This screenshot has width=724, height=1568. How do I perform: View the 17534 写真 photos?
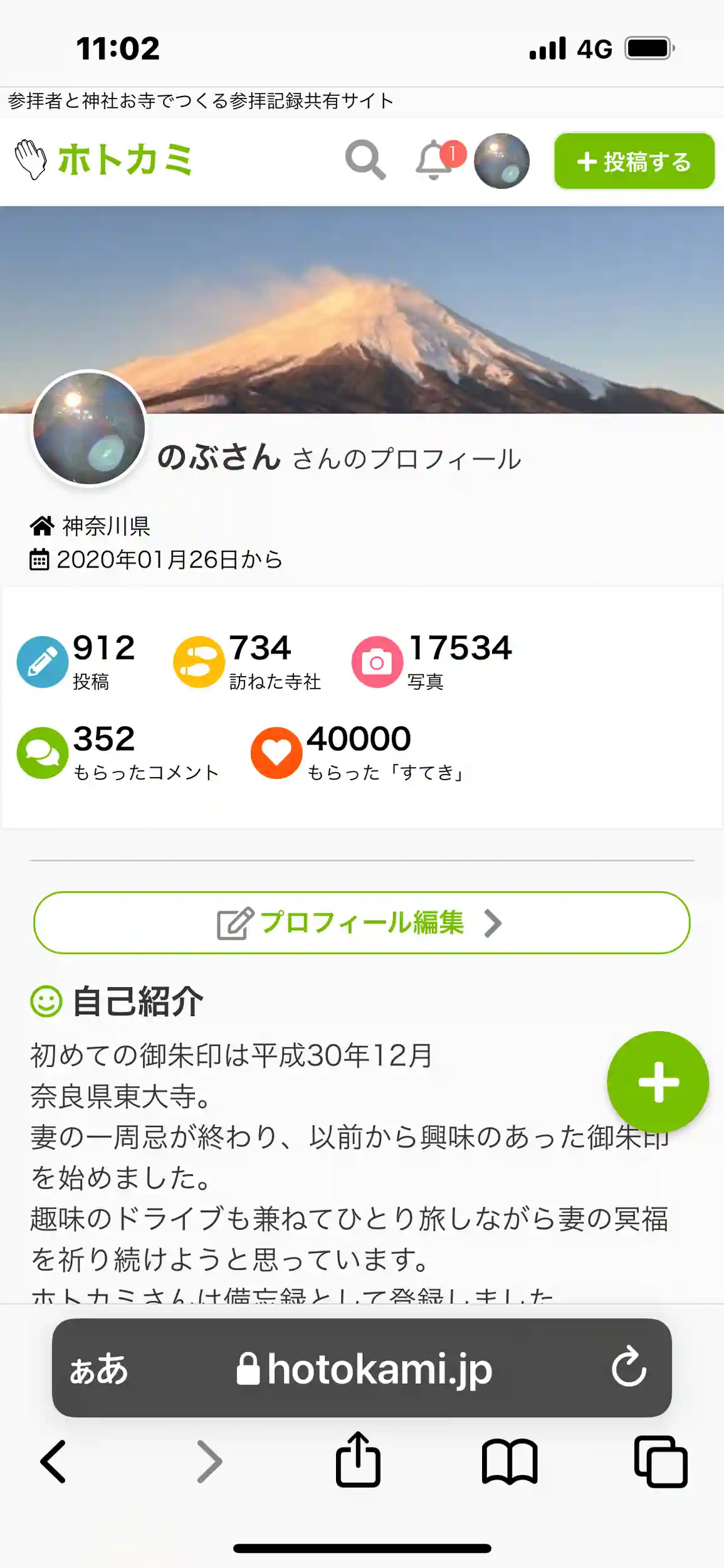pos(433,662)
